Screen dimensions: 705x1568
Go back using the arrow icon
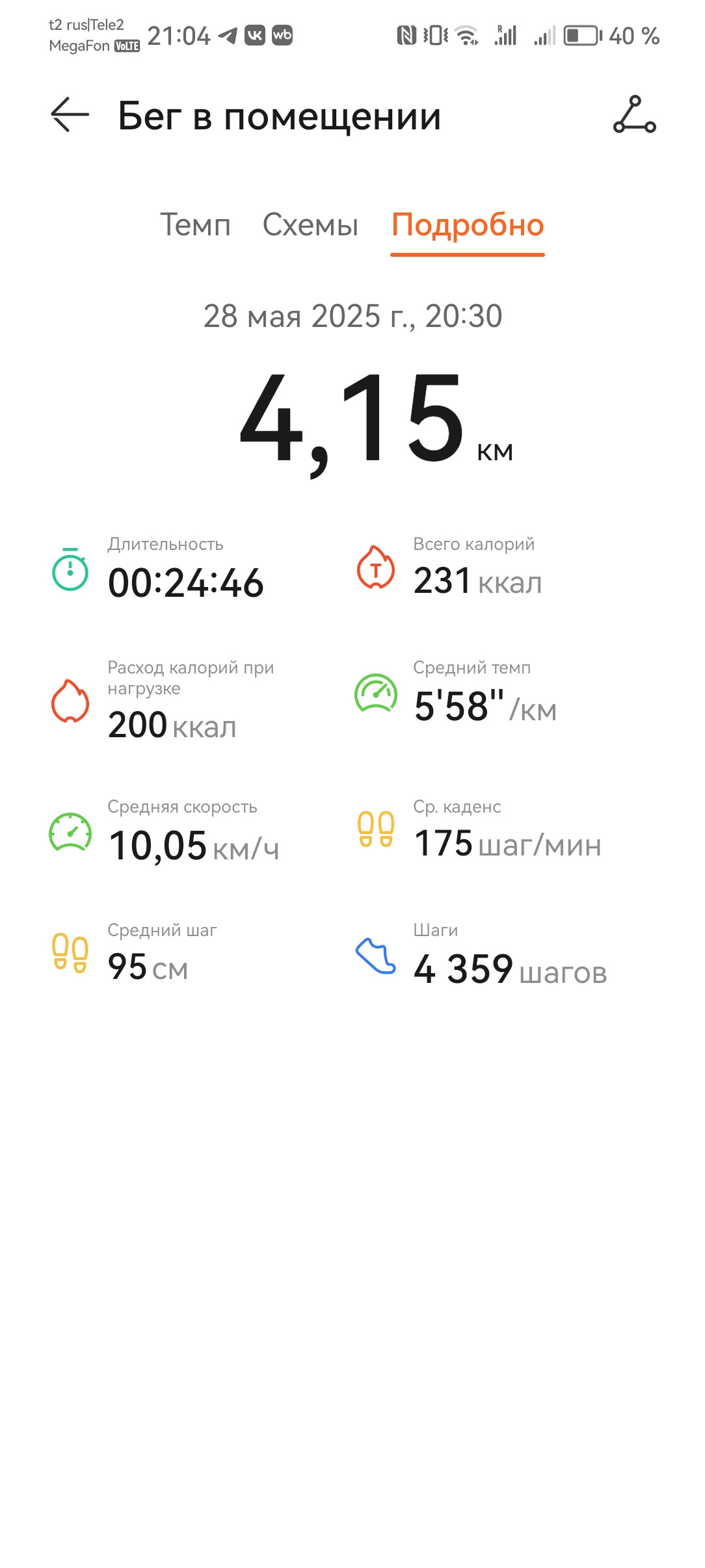coord(70,115)
